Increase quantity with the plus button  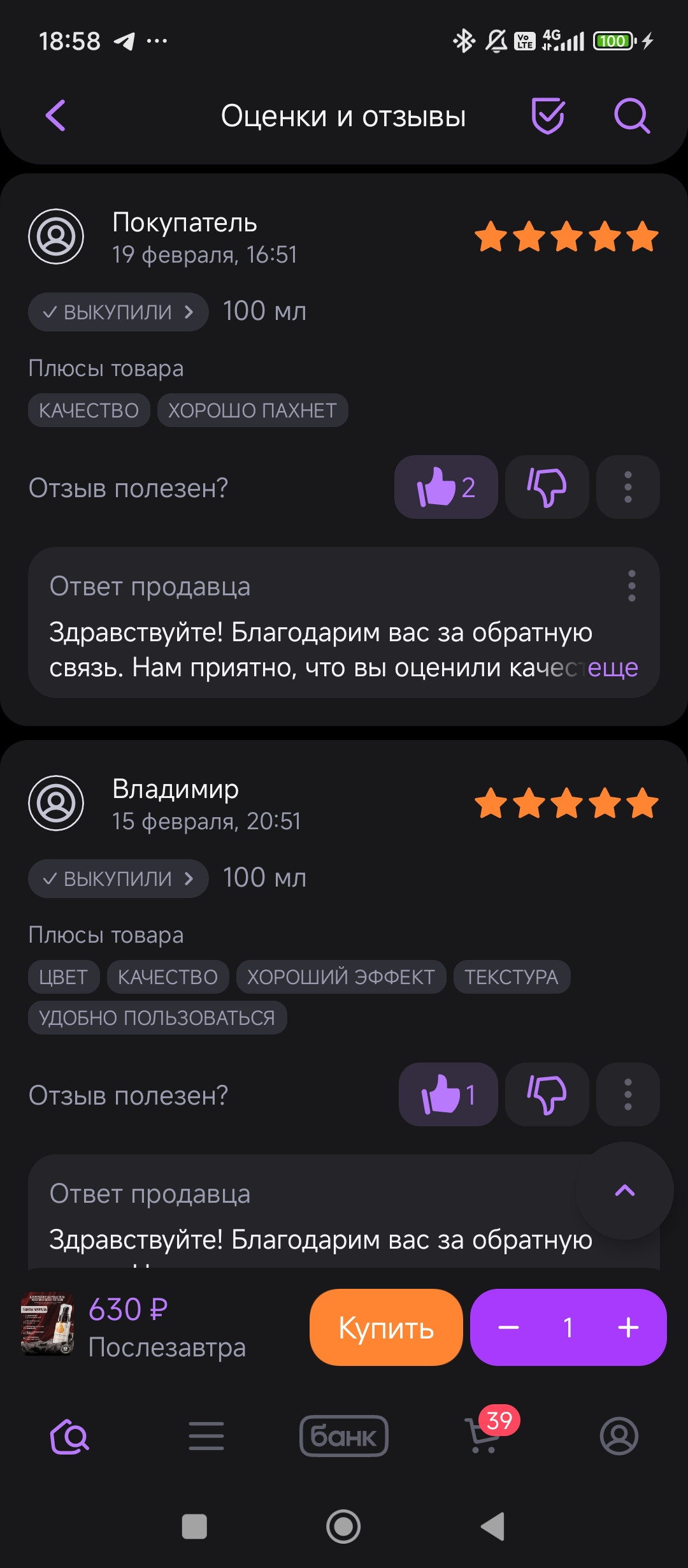click(x=628, y=1327)
